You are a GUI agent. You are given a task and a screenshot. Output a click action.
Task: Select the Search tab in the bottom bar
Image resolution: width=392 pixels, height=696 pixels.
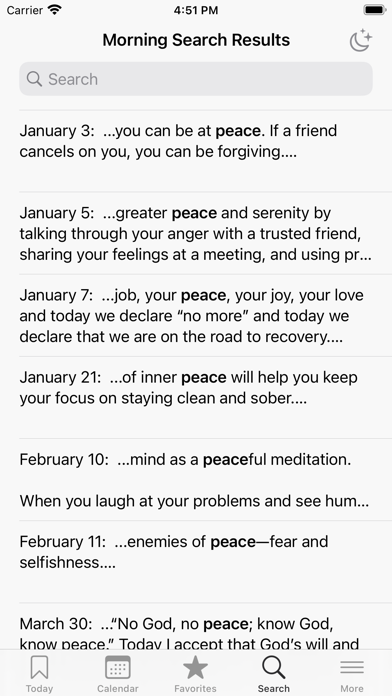pos(273,673)
